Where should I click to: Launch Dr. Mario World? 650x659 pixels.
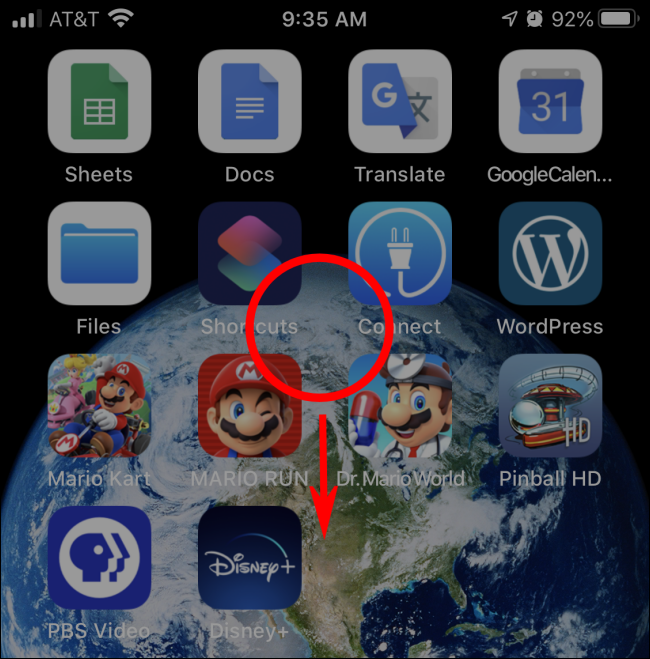point(399,405)
